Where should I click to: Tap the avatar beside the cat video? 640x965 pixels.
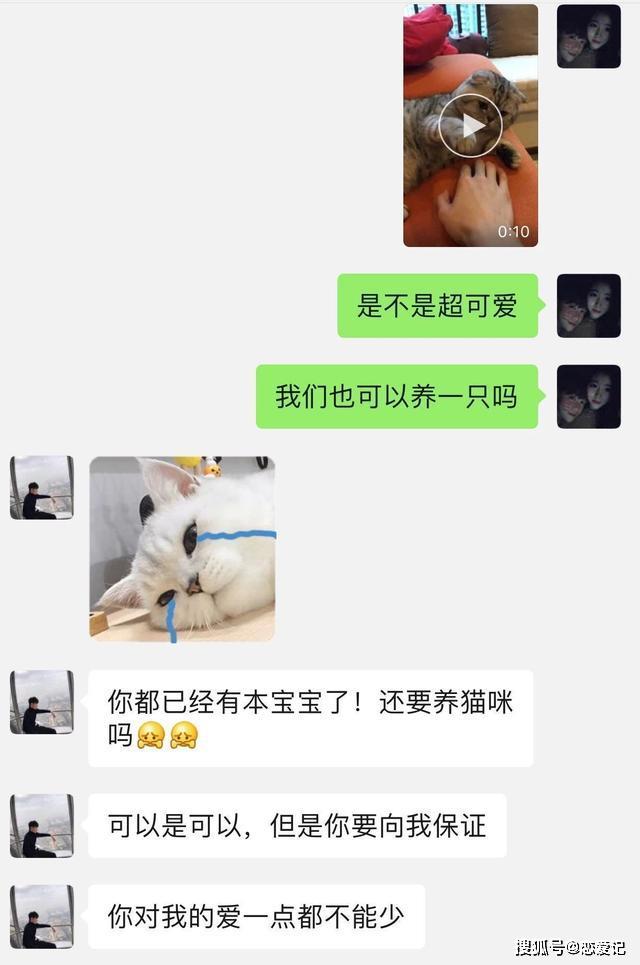[x=588, y=36]
